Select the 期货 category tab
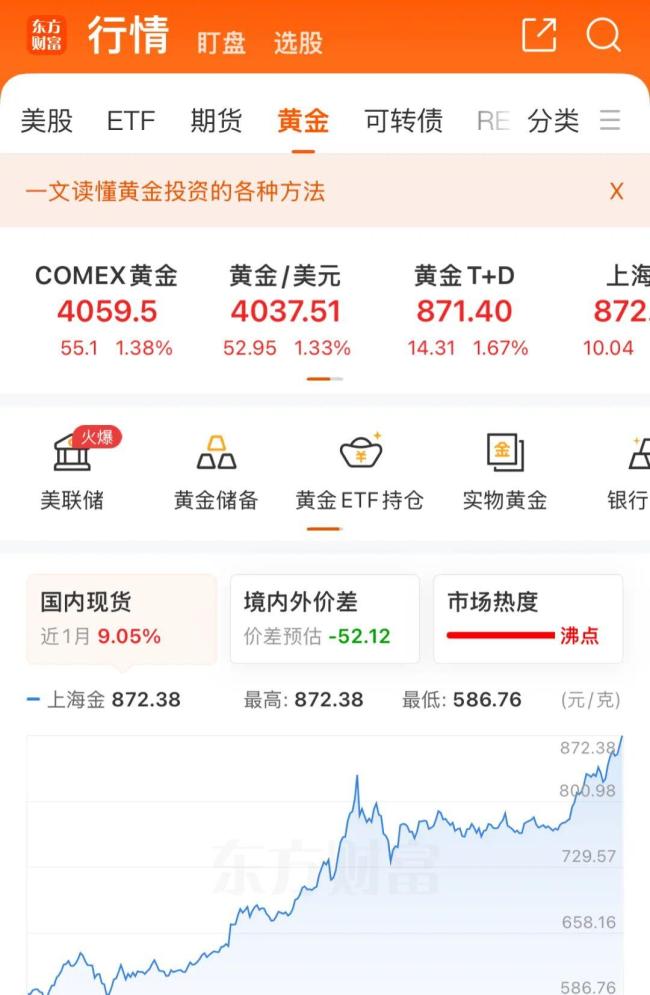Viewport: 650px width, 995px height. (x=216, y=121)
